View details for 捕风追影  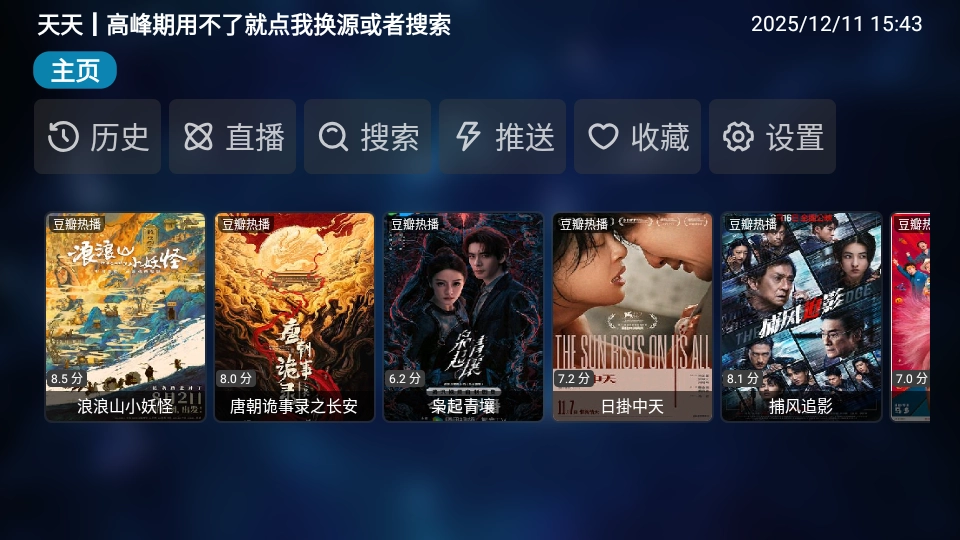coord(801,316)
